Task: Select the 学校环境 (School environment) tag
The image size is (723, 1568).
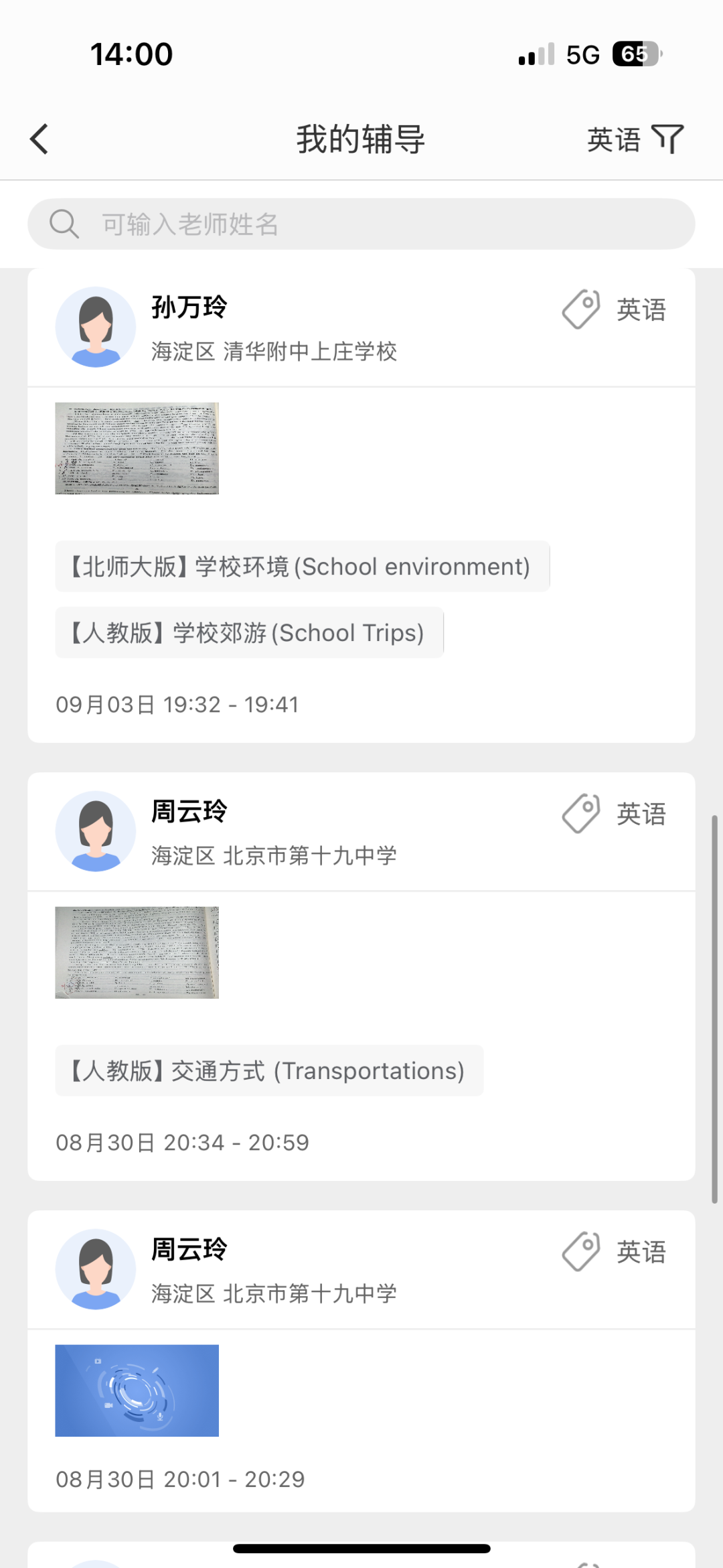Action: [302, 567]
